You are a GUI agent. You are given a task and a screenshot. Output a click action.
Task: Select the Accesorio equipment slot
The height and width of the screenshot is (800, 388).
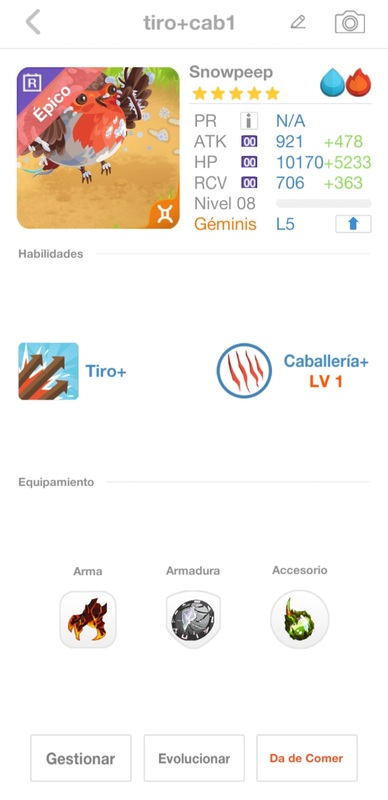tap(300, 620)
